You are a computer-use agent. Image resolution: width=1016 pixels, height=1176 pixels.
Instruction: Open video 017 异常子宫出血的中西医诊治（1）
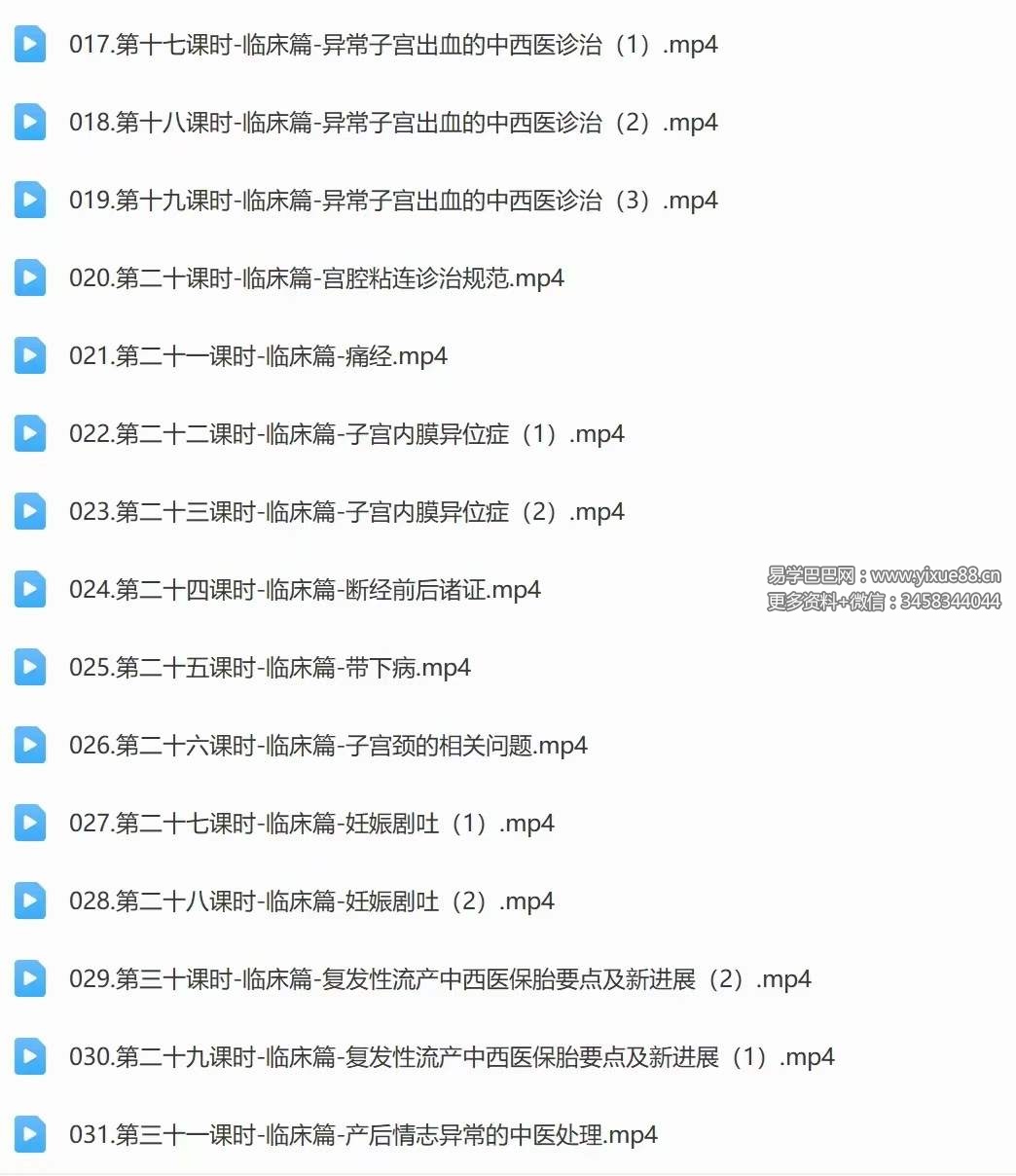click(x=393, y=45)
